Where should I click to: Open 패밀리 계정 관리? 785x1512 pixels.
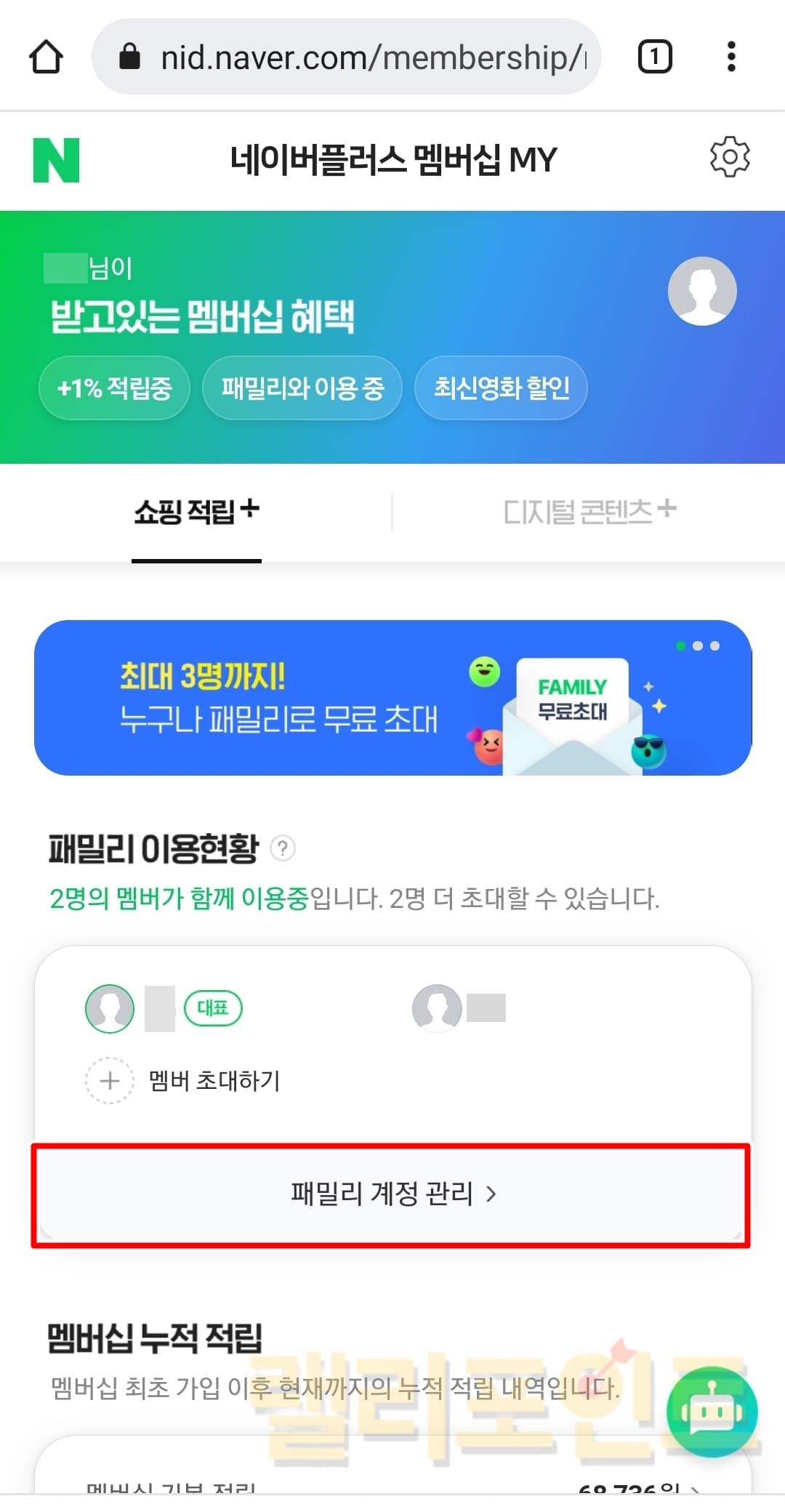click(x=392, y=1194)
